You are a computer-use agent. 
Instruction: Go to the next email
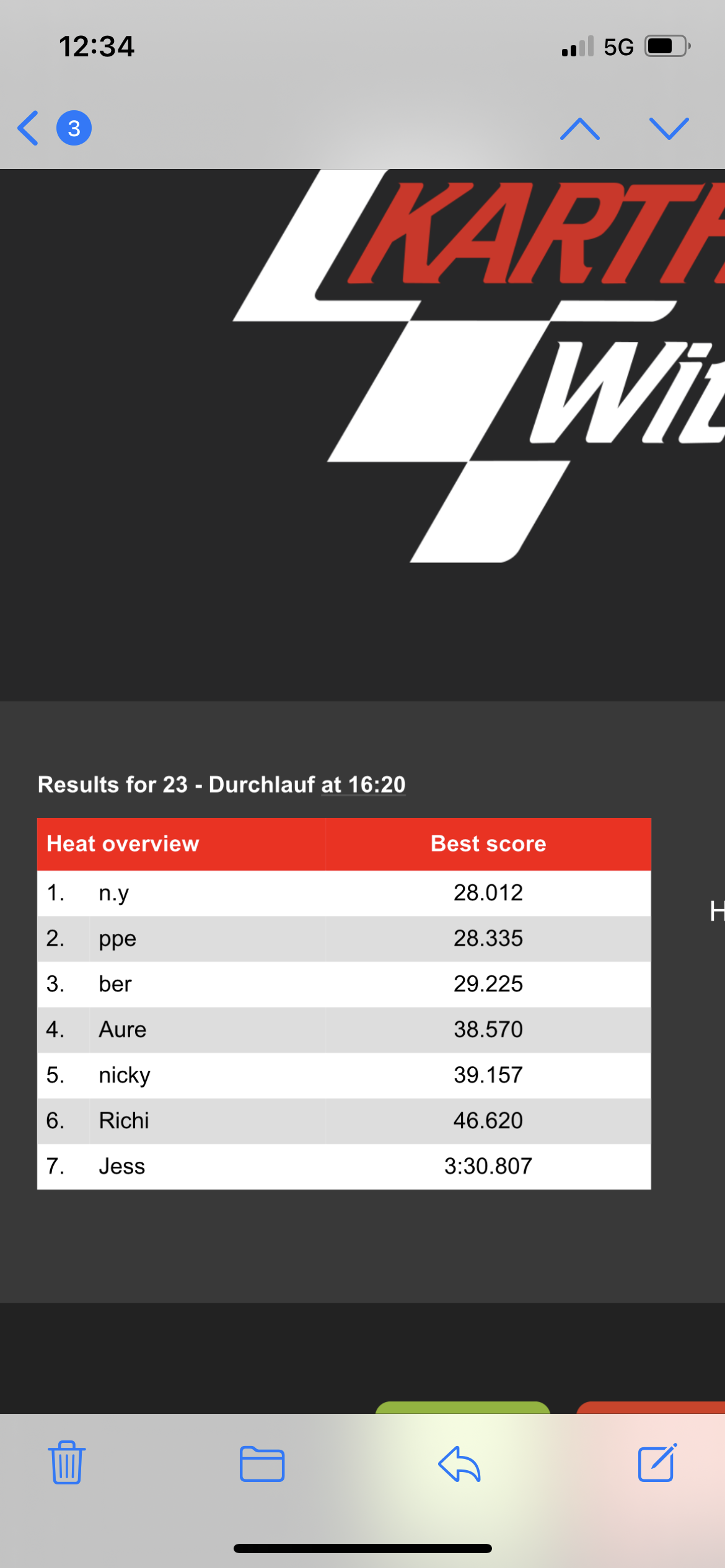coord(669,129)
